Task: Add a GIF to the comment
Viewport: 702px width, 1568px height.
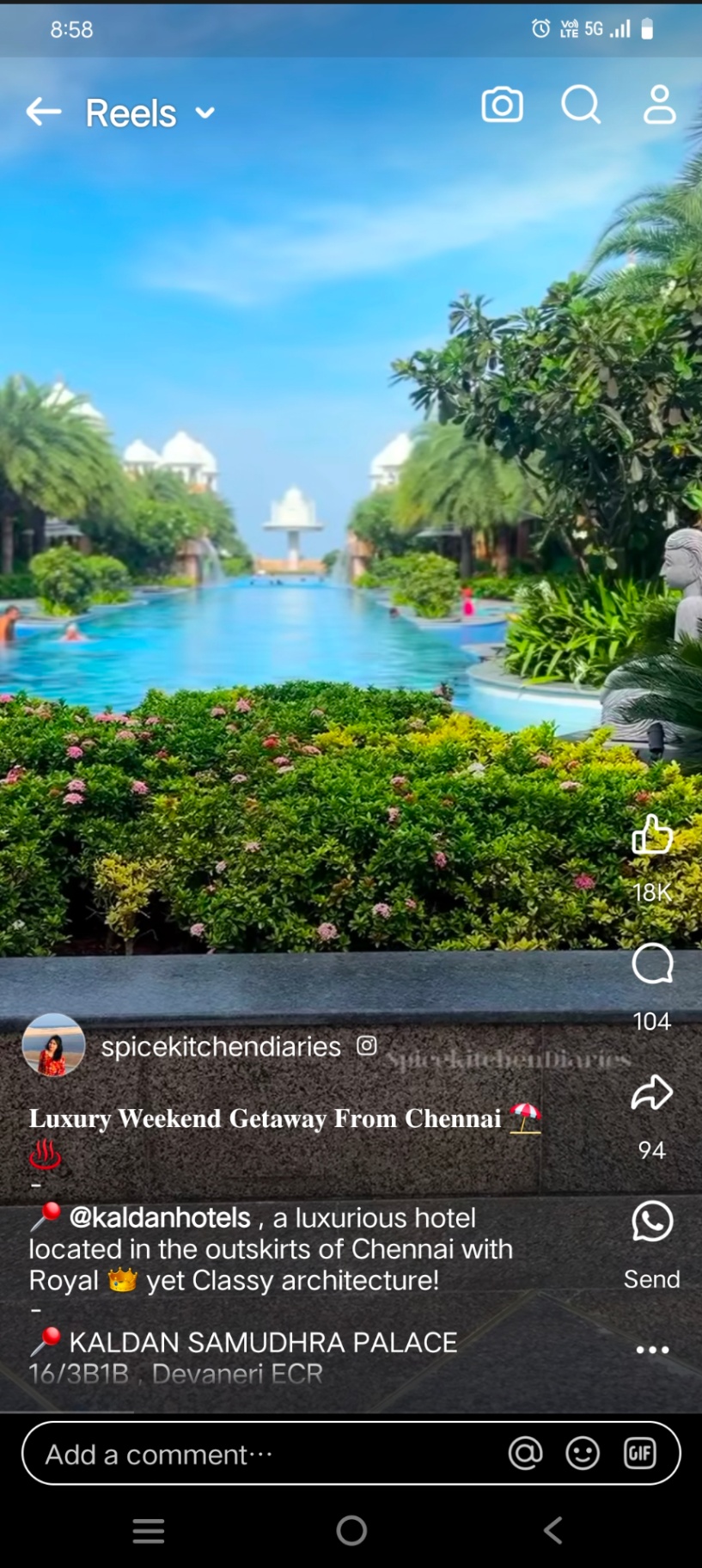Action: tap(640, 1454)
